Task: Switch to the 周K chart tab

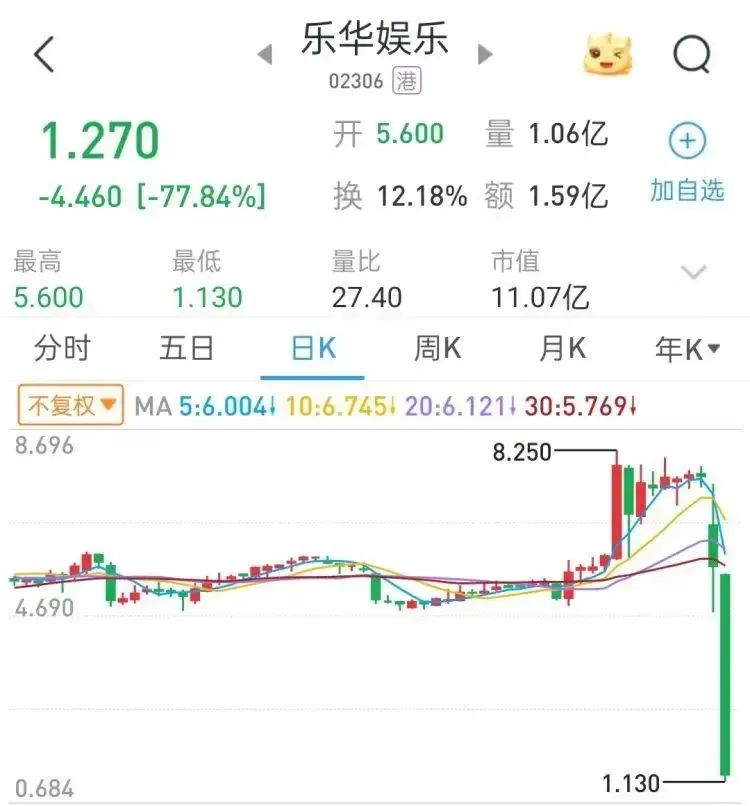Action: click(x=438, y=349)
